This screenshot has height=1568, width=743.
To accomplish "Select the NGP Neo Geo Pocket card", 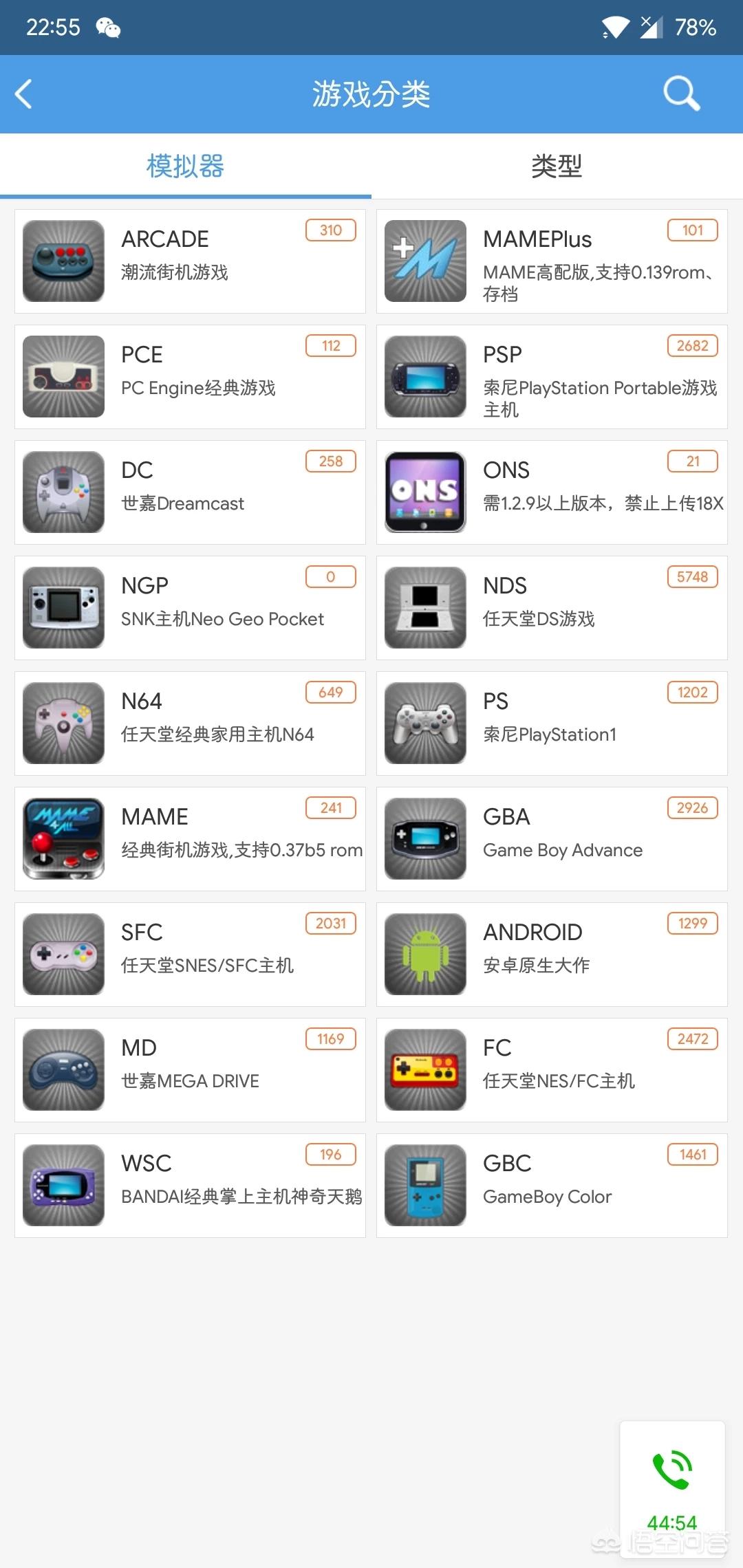I will click(x=190, y=608).
